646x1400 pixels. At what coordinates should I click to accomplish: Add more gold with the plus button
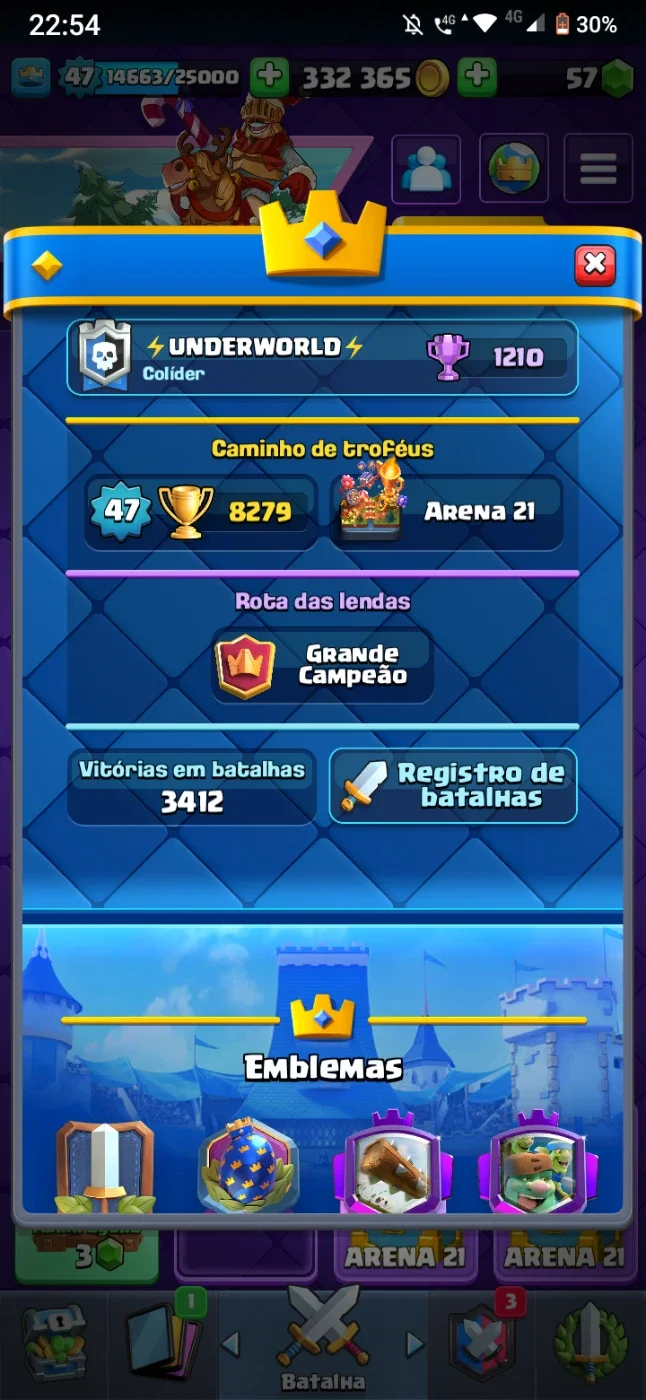coord(269,77)
